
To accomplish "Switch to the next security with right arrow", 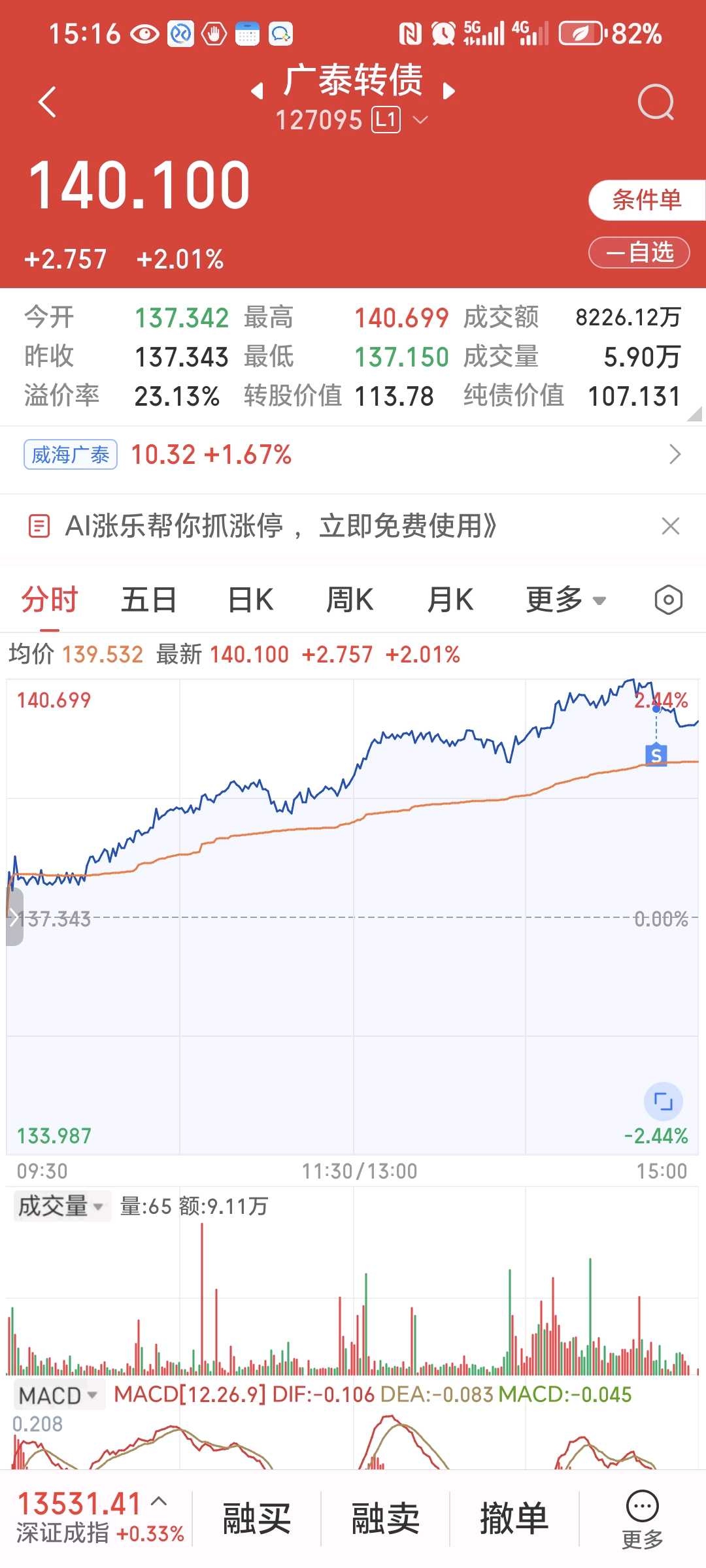I will 448,91.
